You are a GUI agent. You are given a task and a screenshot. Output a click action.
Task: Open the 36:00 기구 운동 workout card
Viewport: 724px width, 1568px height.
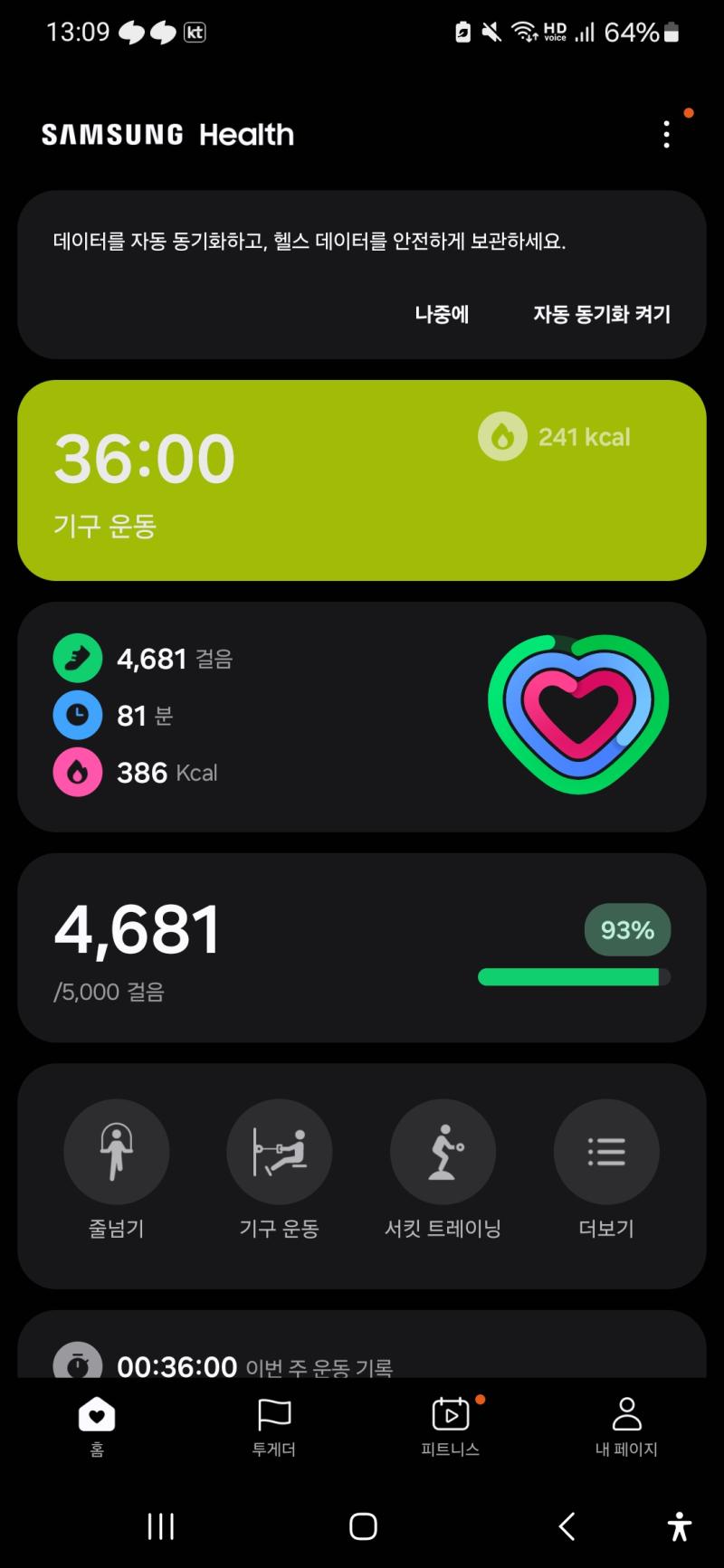pyautogui.click(x=362, y=480)
